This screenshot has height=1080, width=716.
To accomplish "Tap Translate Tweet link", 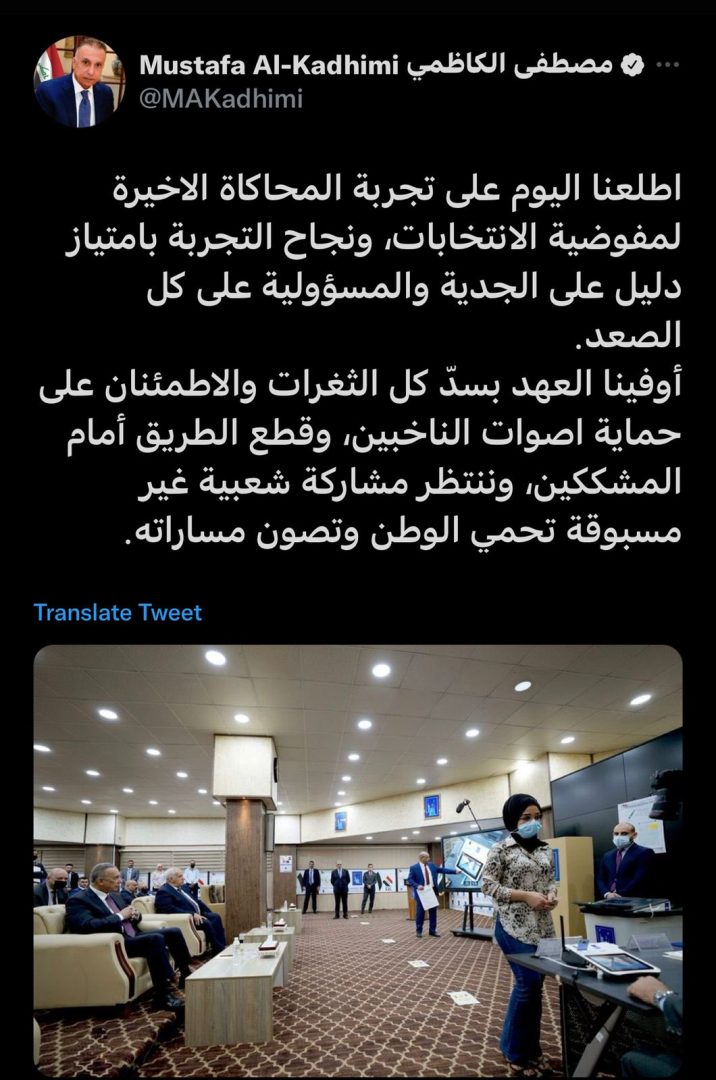I will [117, 612].
